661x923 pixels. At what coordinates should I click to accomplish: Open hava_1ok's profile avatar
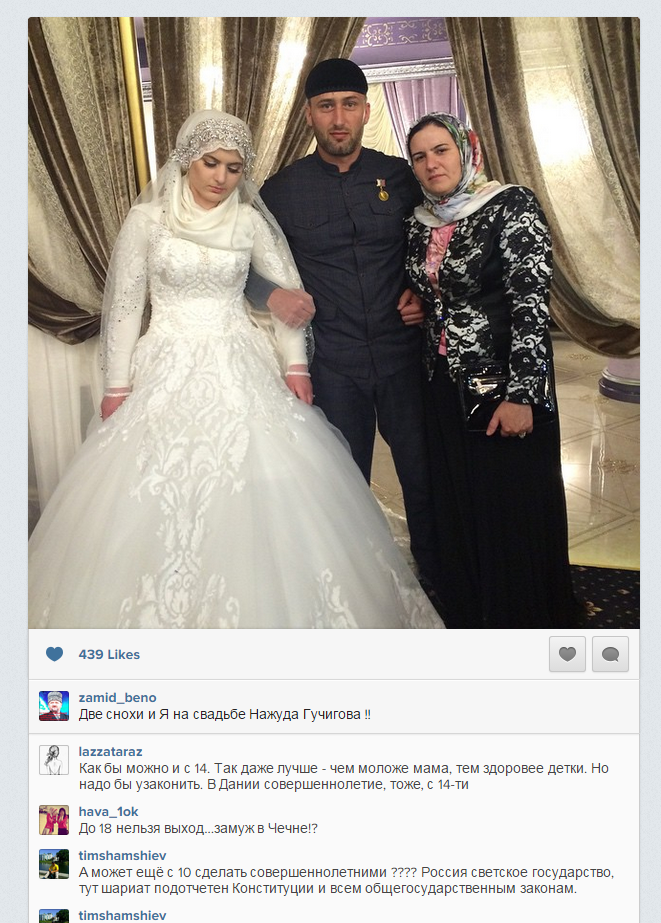(x=54, y=821)
